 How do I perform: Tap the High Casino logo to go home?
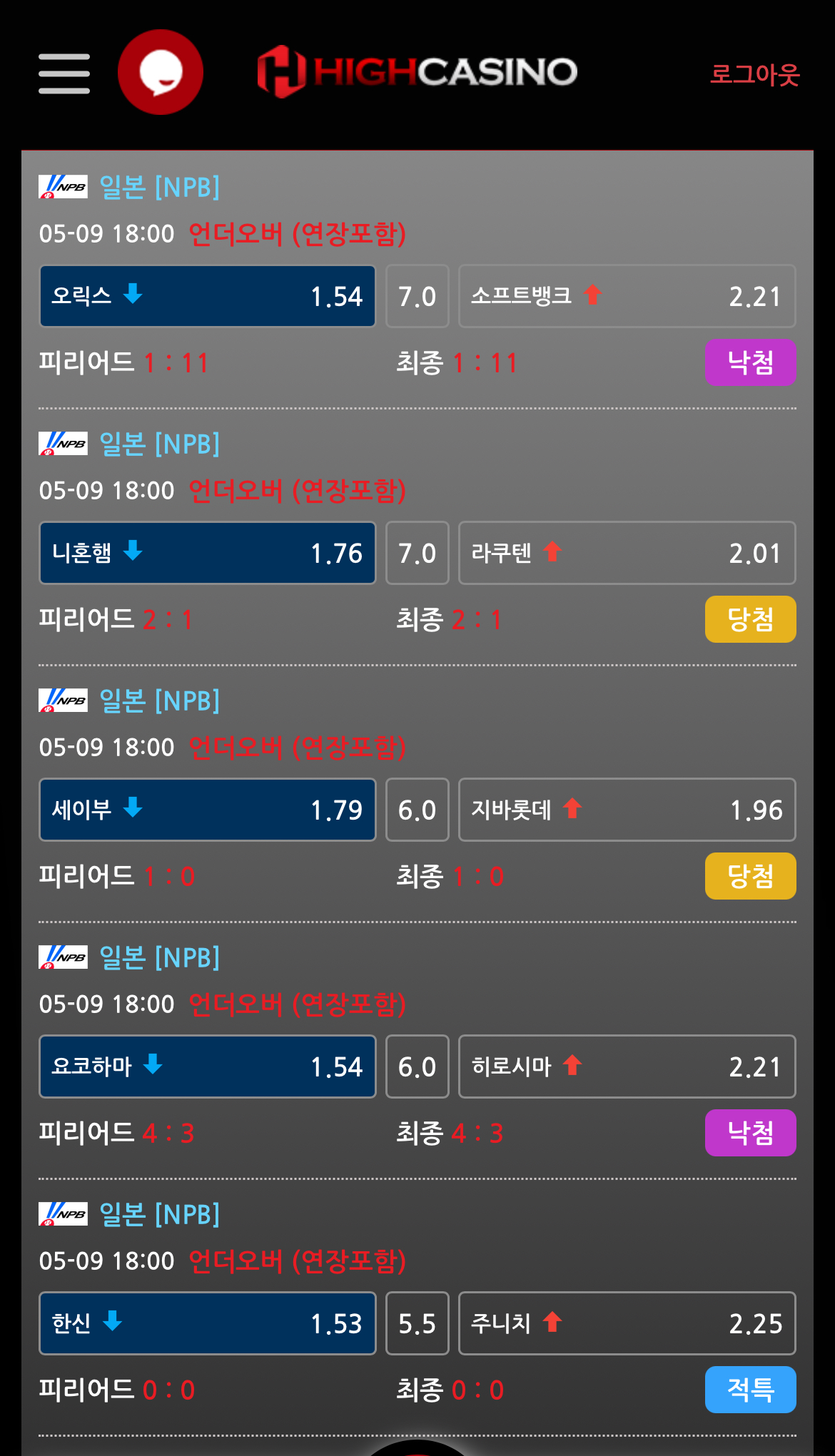417,71
